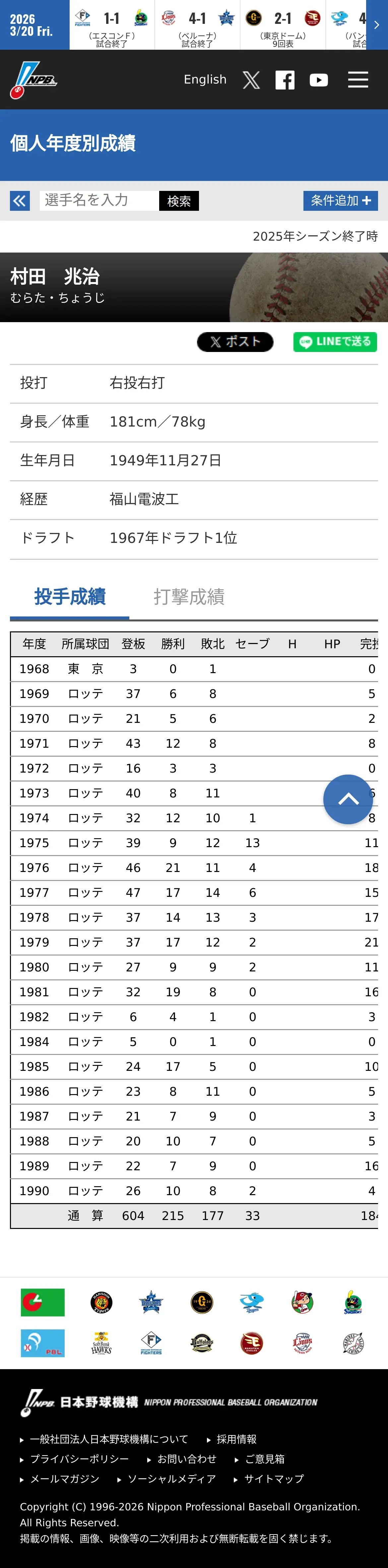This screenshot has height=1568, width=388.
Task: Switch site language to English
Action: tap(205, 80)
